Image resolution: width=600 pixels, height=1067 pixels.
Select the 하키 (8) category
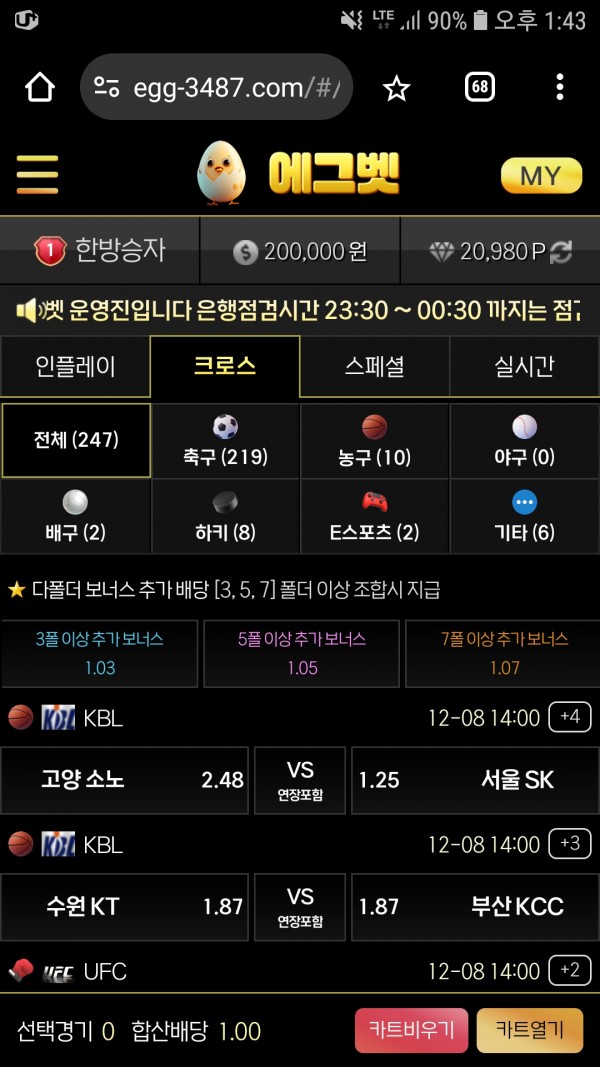point(225,516)
